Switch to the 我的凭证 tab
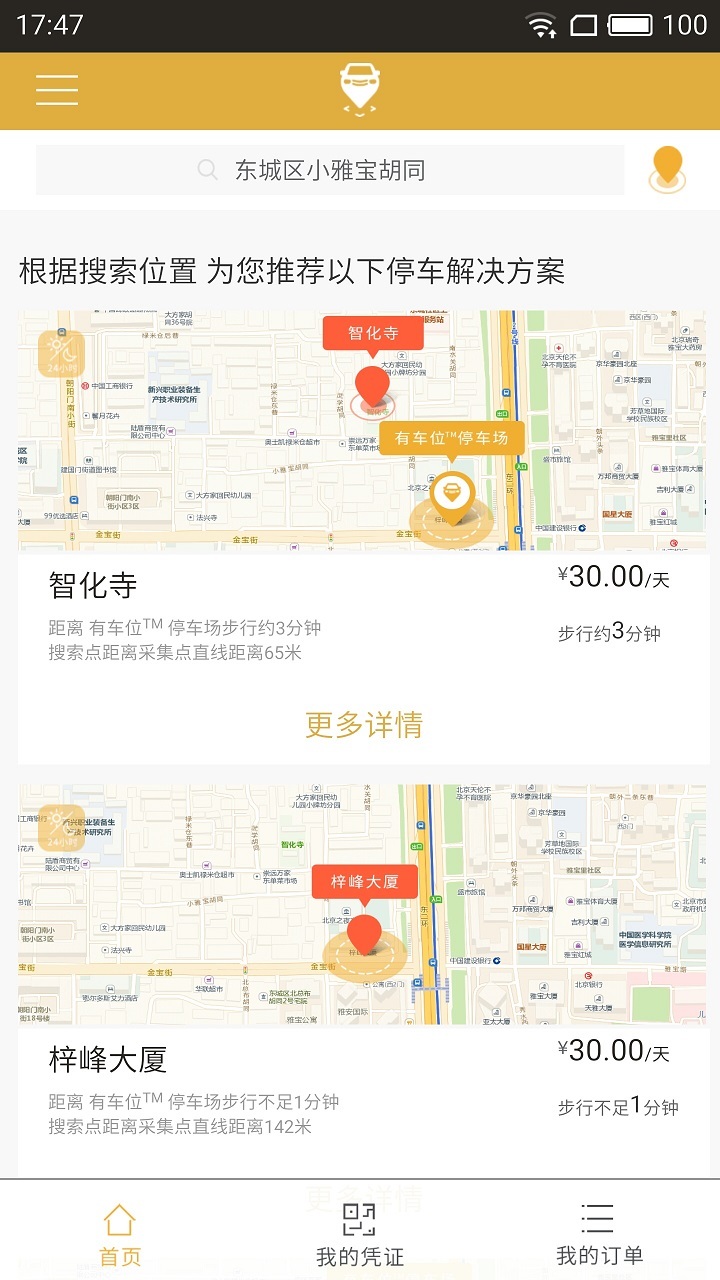720x1280 pixels. tap(359, 1235)
